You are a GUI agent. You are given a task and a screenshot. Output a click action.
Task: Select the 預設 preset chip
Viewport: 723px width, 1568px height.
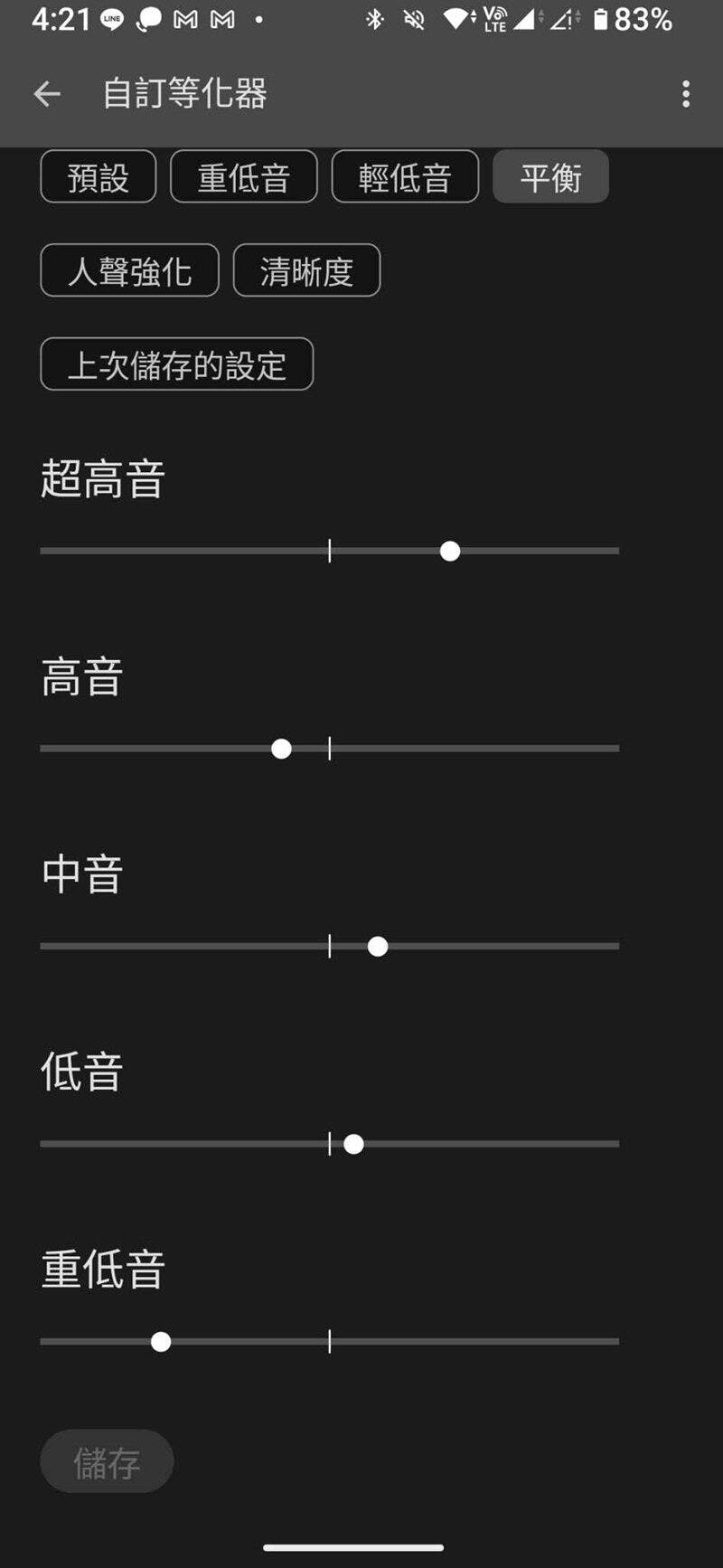99,177
